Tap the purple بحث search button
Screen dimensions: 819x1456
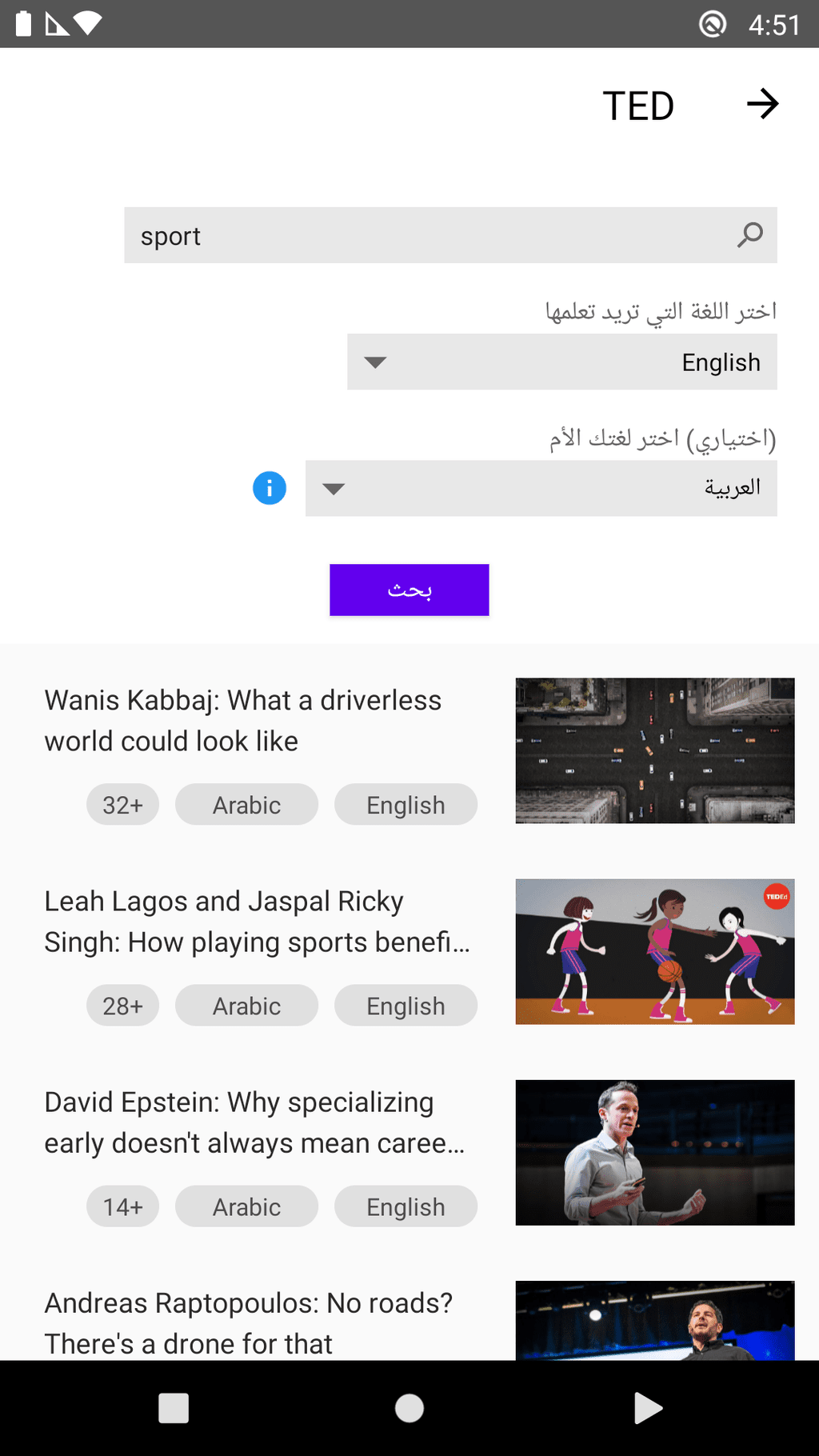(x=409, y=590)
